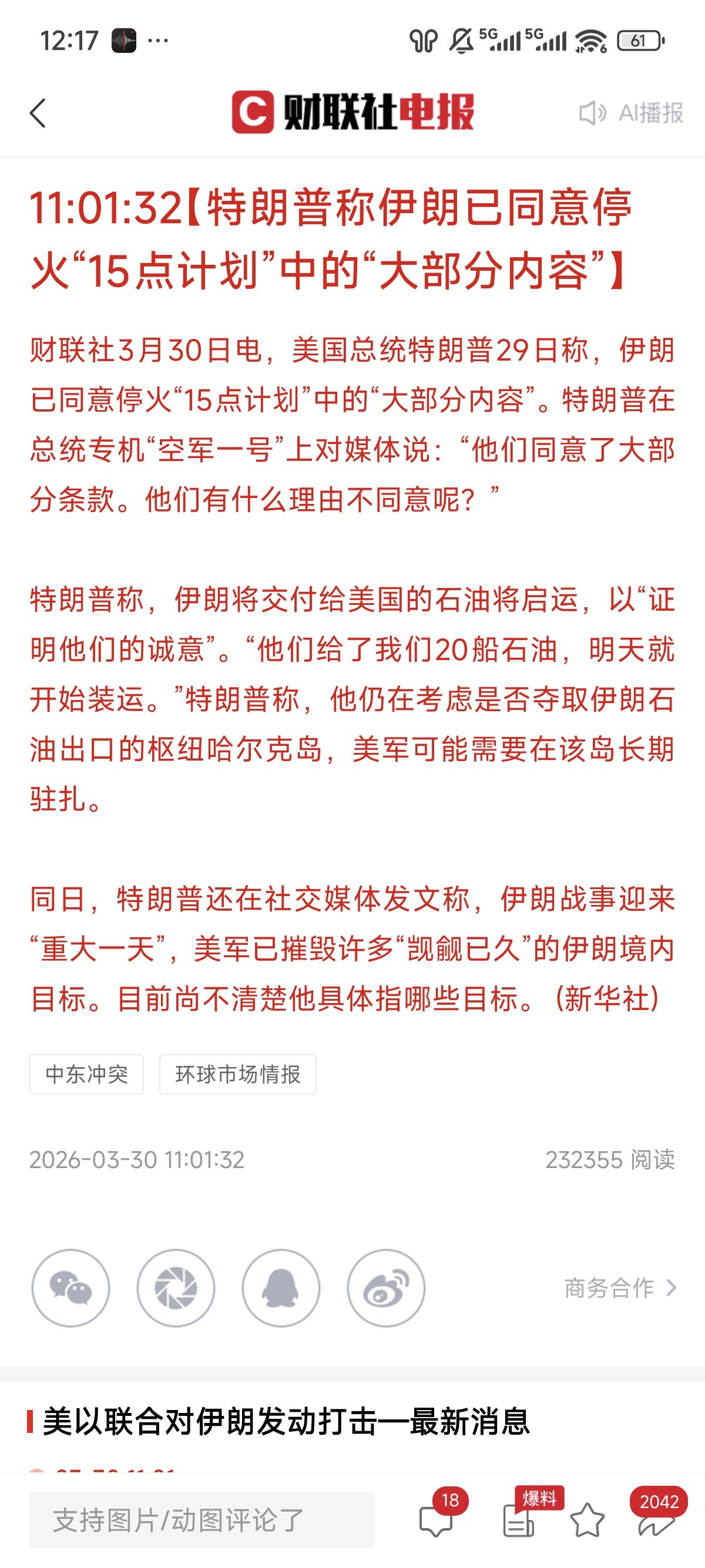Go back using the top-left arrow
Image resolution: width=705 pixels, height=1568 pixels.
pos(38,113)
